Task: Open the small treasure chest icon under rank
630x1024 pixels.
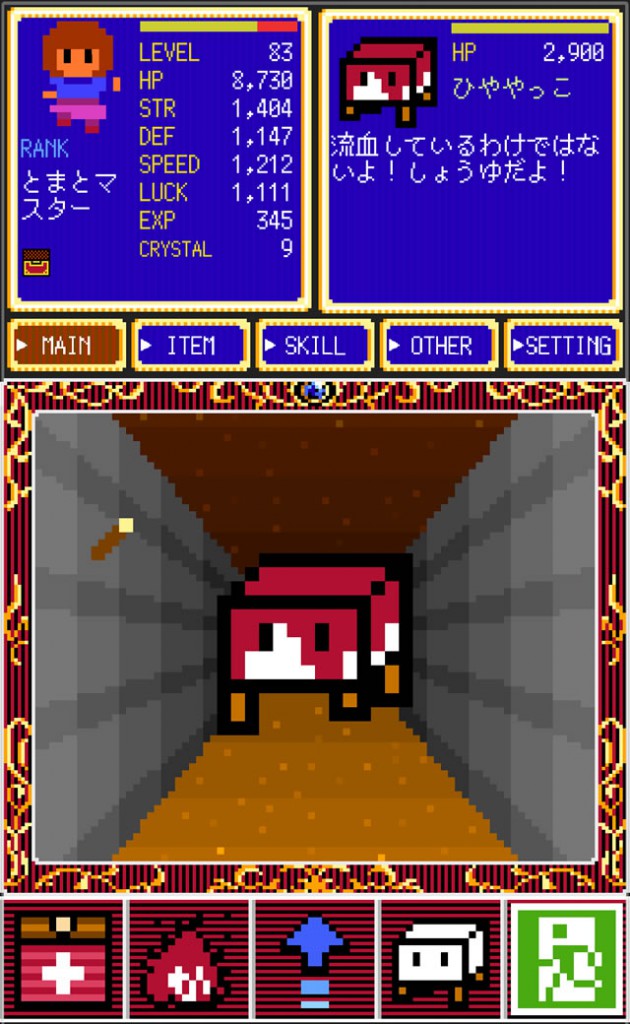Action: click(x=37, y=262)
